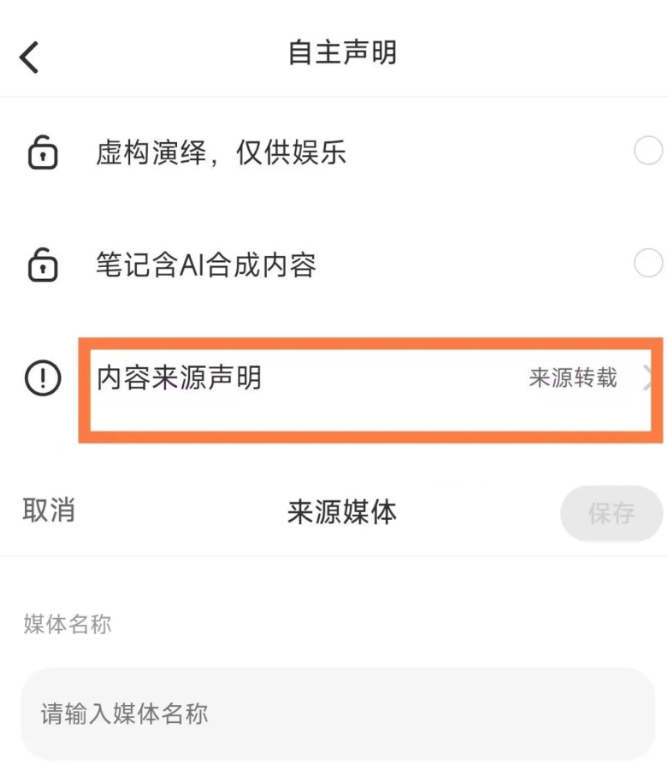Tap 保存 to save media source

[611, 513]
